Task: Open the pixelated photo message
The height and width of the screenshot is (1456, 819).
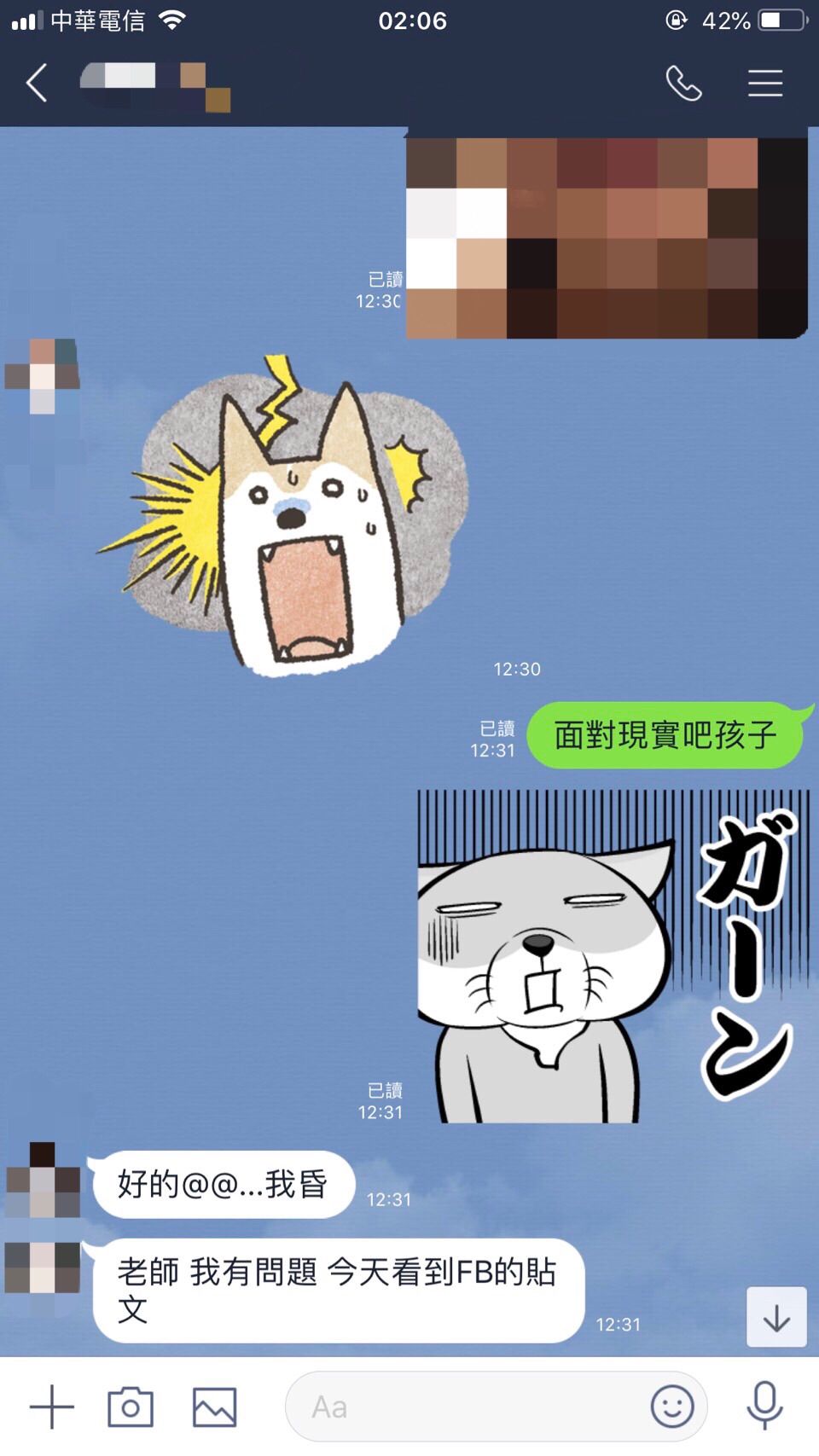Action: pos(607,237)
